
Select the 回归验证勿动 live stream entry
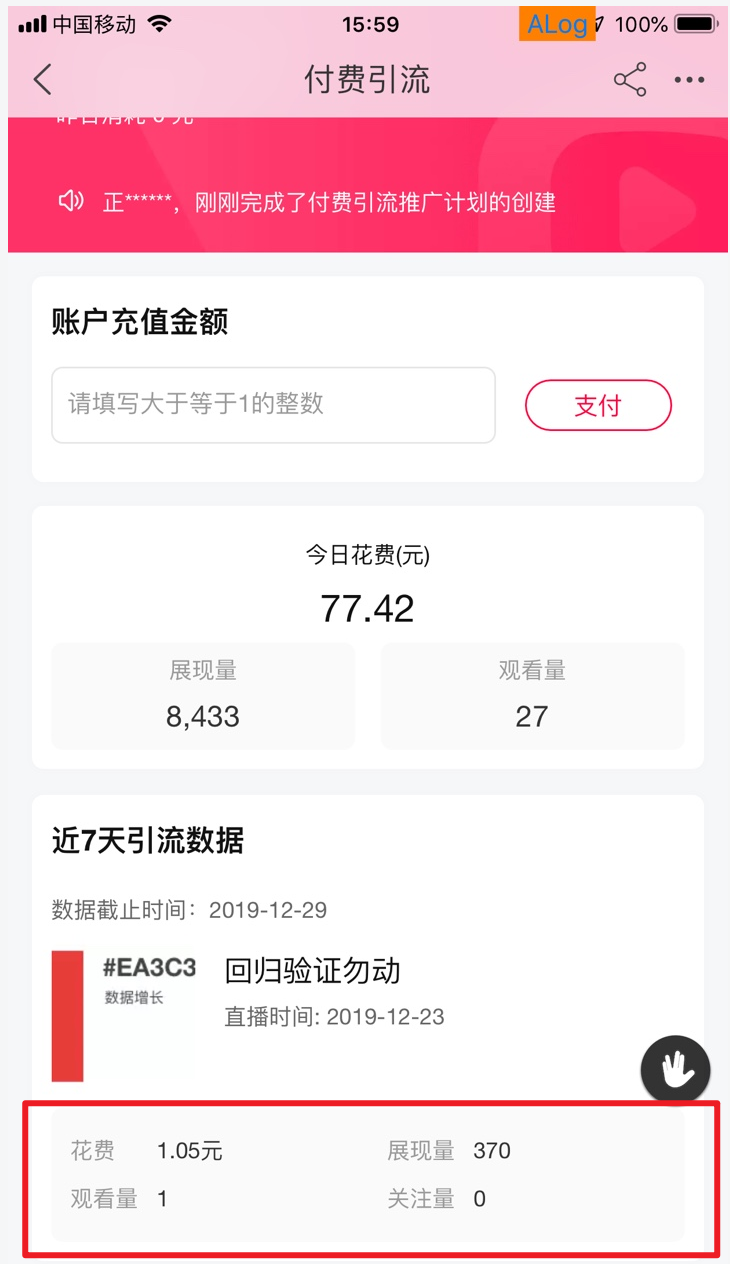click(310, 970)
